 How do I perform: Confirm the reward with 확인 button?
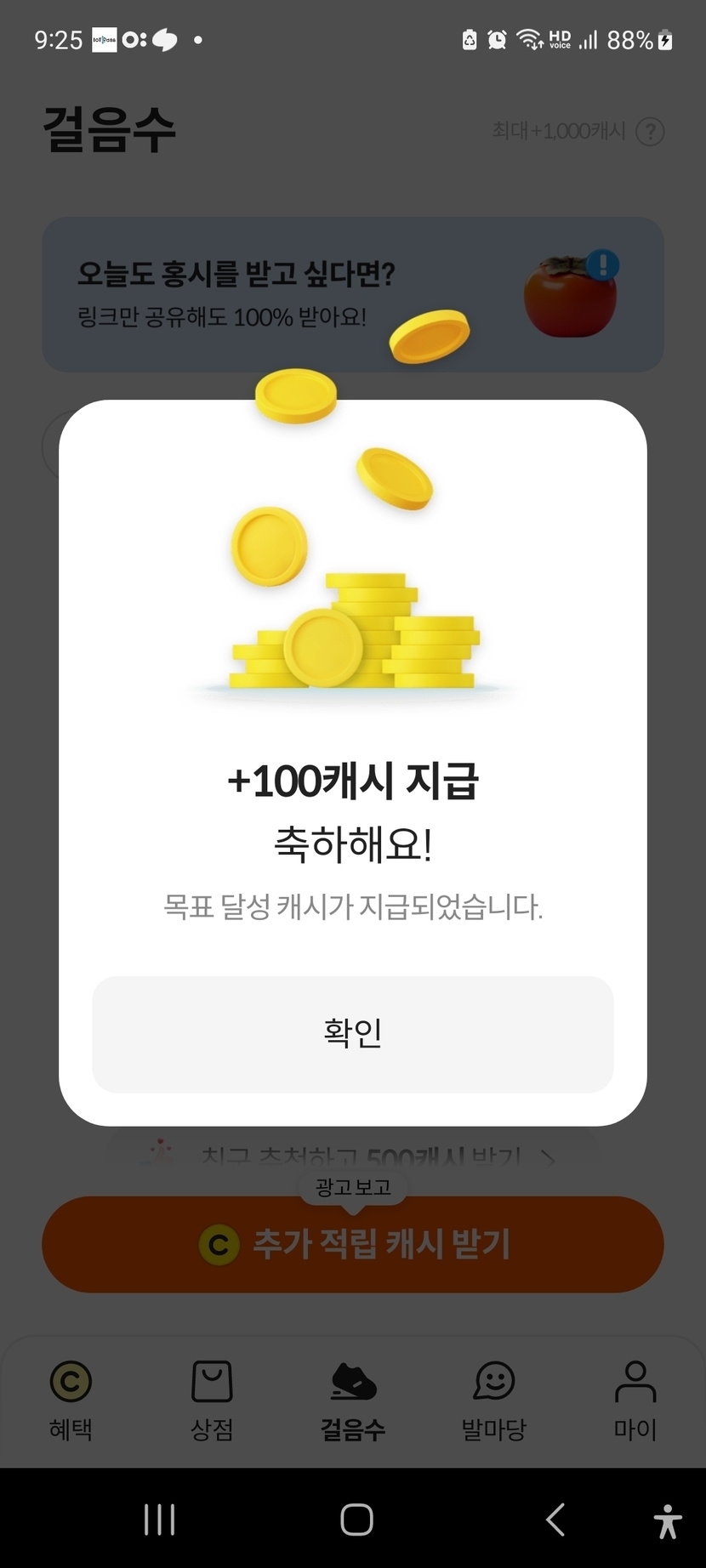[x=352, y=1033]
